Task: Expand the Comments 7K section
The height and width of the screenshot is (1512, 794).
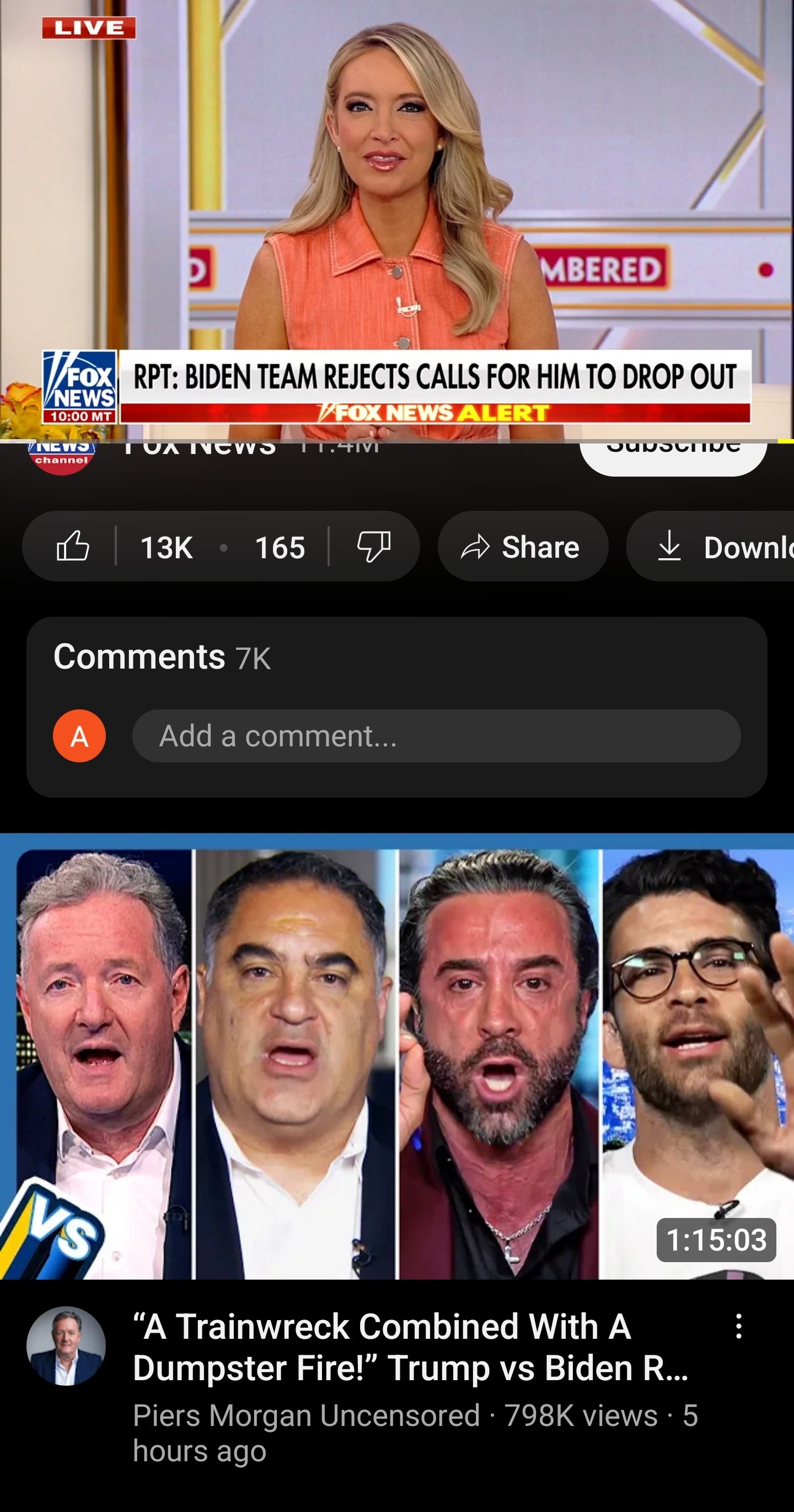Action: 162,657
